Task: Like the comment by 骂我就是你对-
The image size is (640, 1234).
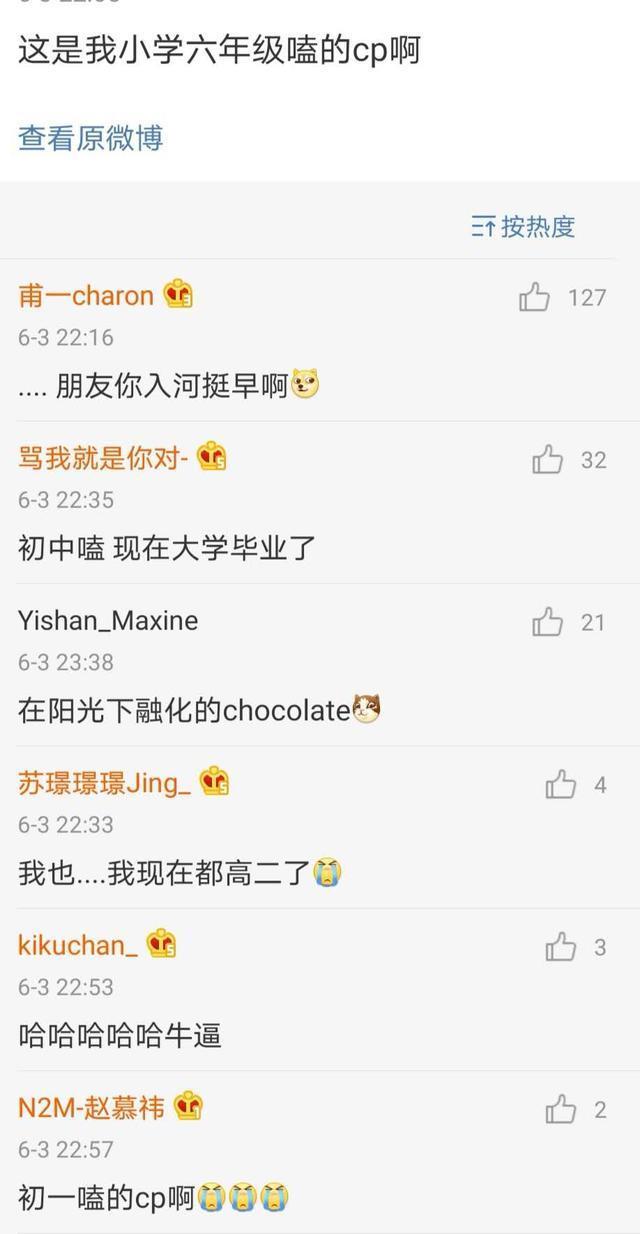Action: (548, 460)
